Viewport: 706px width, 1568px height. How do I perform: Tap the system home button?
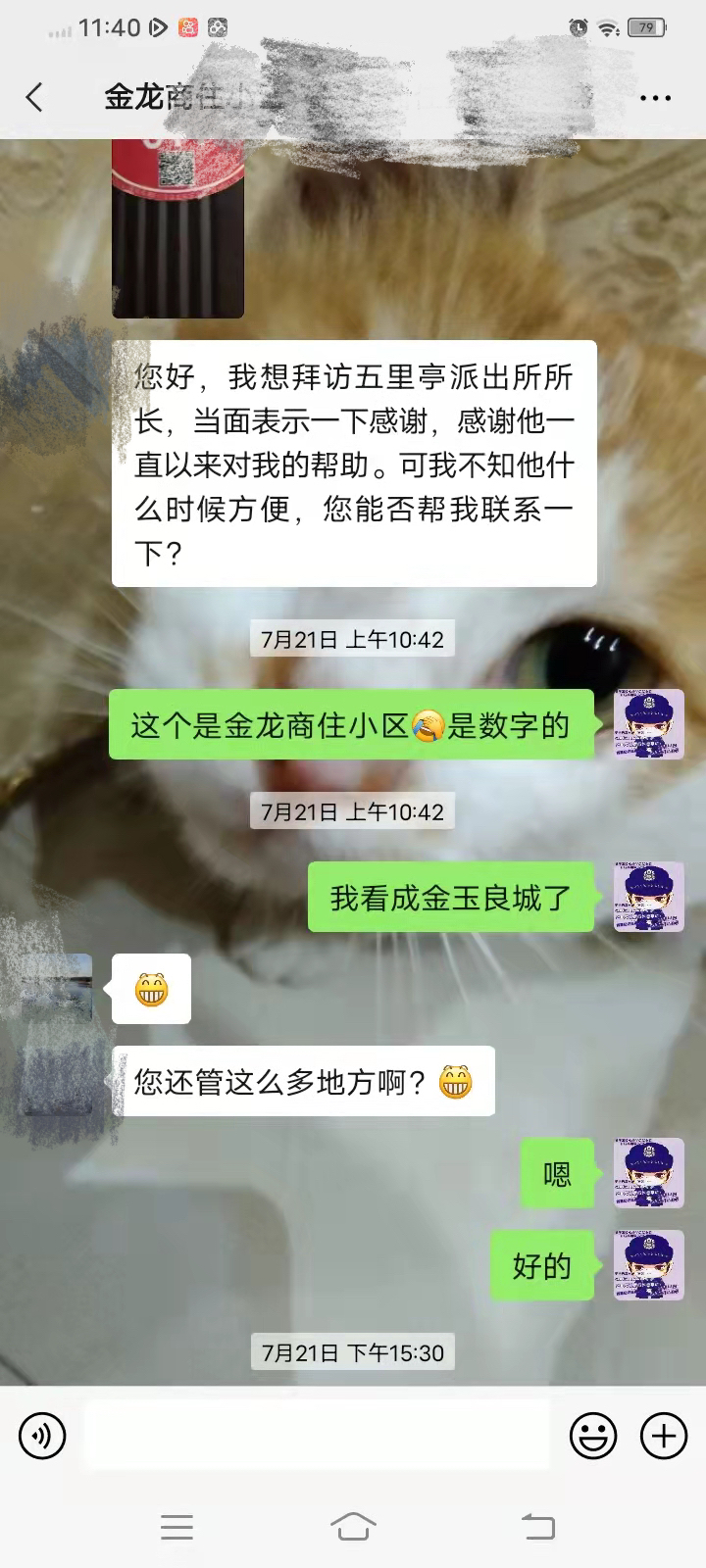pos(353,1526)
